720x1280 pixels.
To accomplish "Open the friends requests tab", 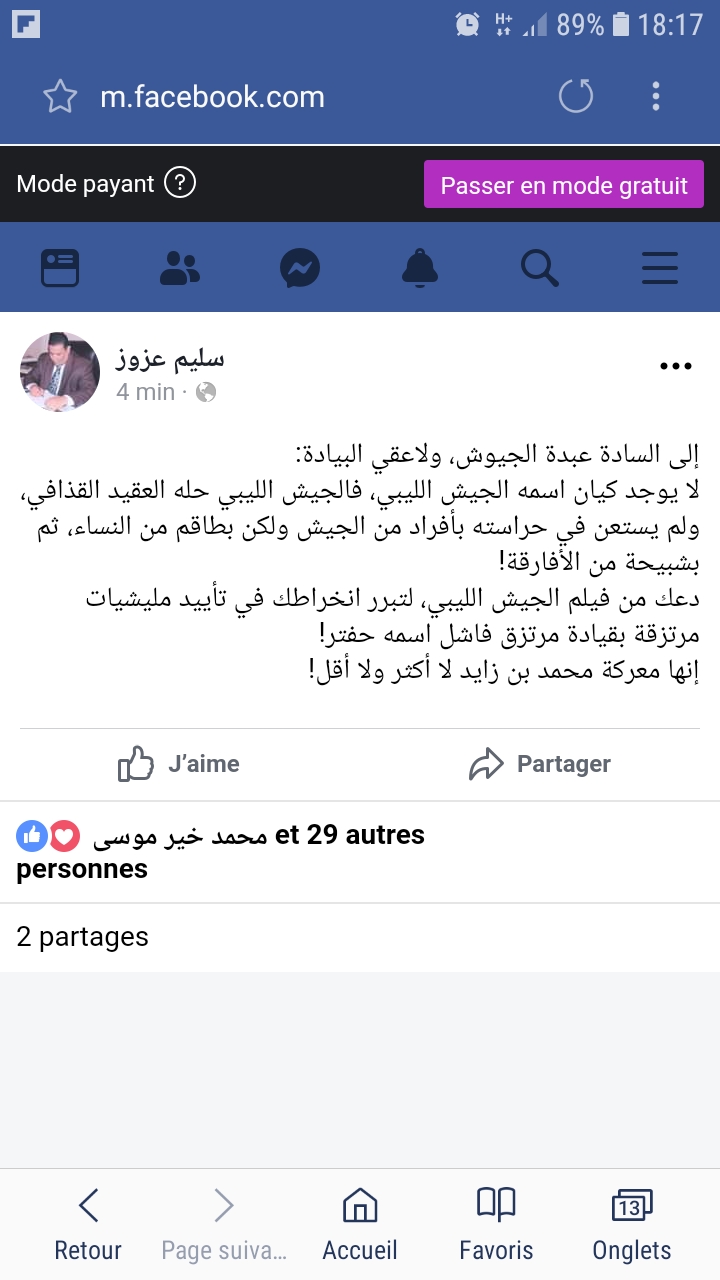I will pyautogui.click(x=180, y=268).
